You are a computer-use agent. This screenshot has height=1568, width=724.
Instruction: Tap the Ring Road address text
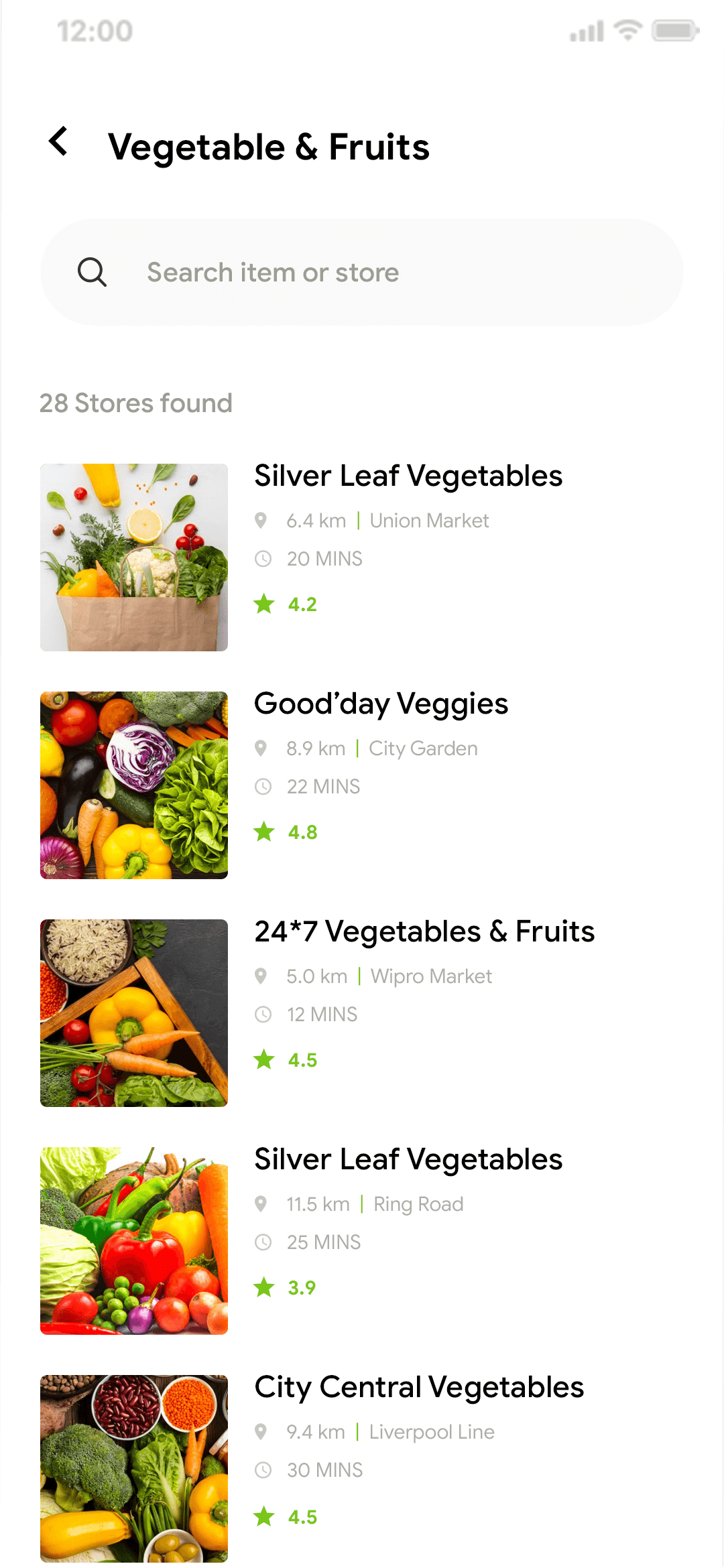coord(417,1204)
